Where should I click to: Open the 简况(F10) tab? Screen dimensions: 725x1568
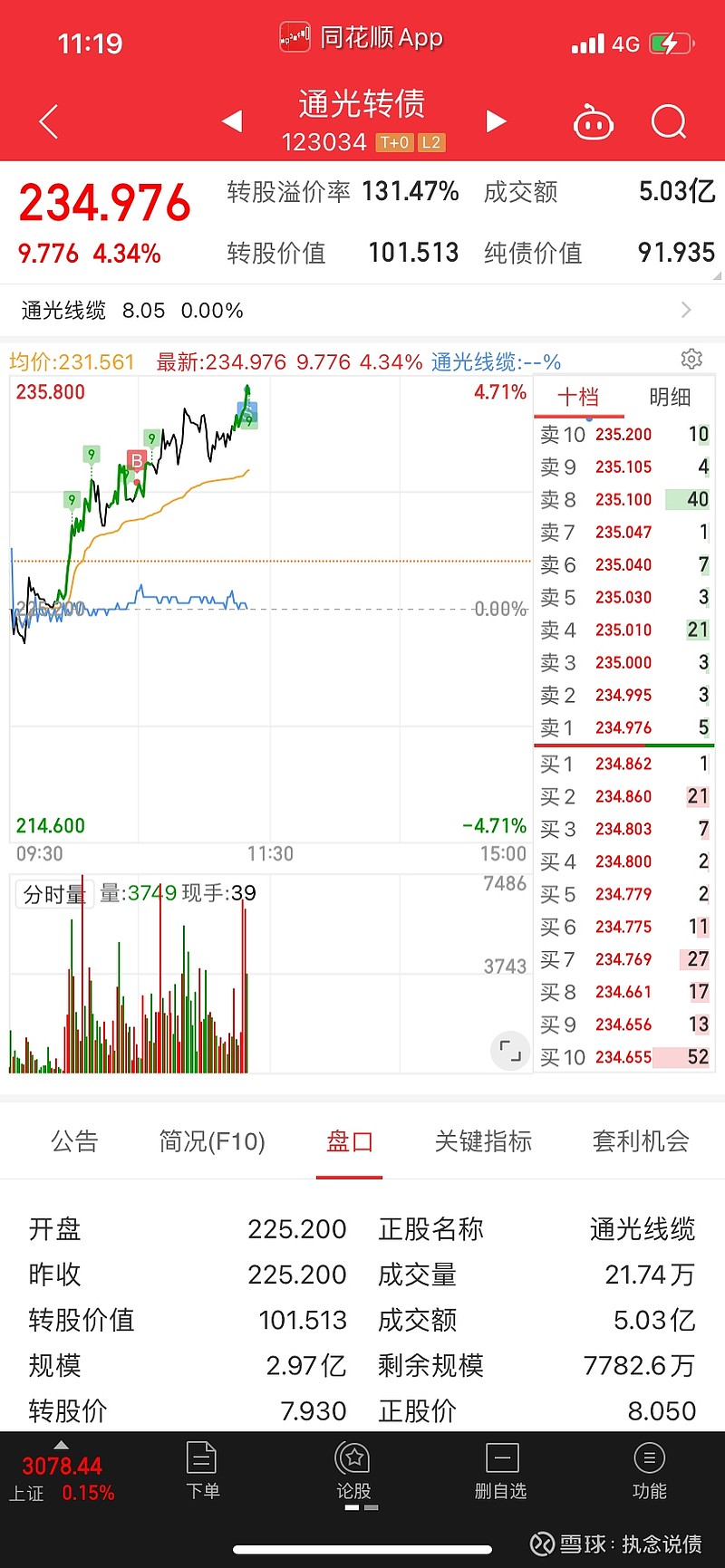[x=212, y=1141]
